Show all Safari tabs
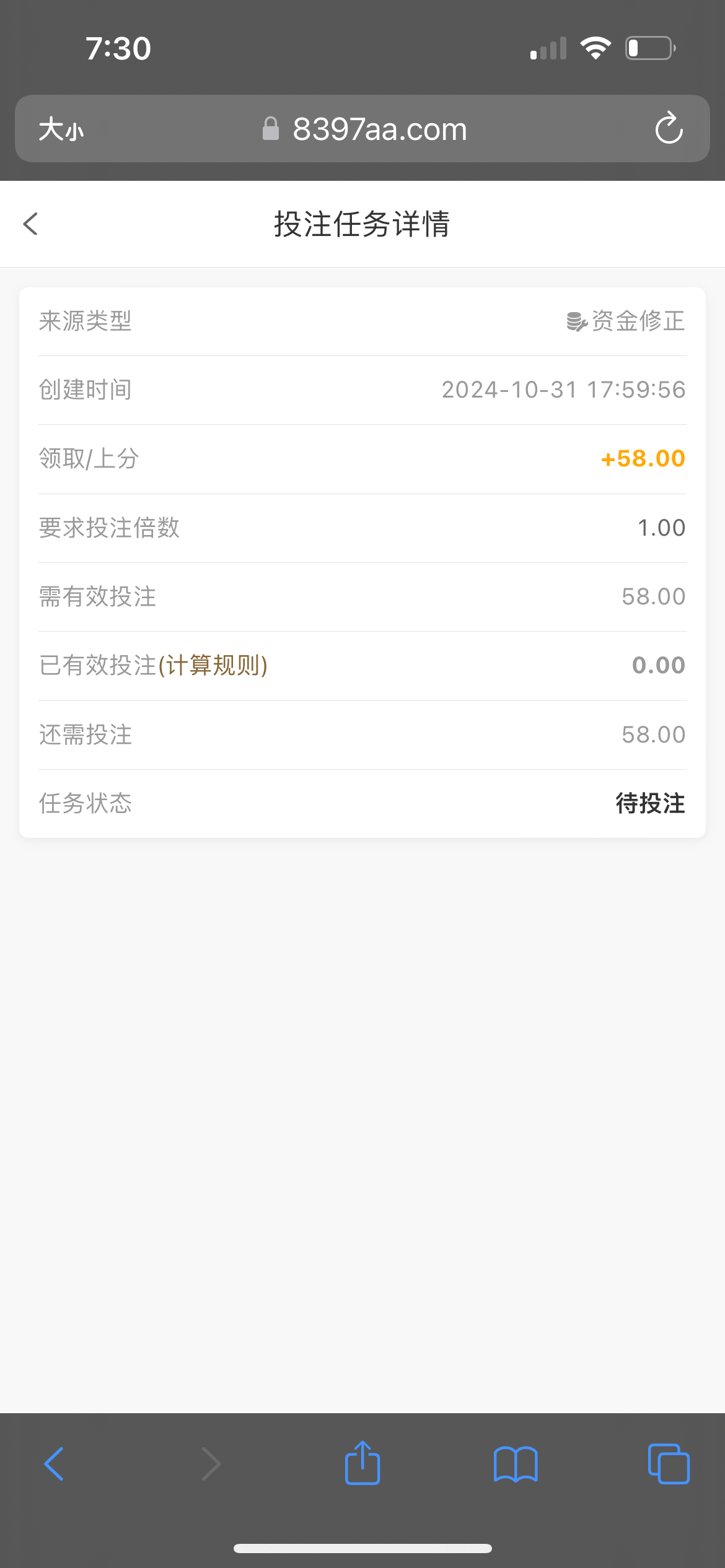Image resolution: width=725 pixels, height=1568 pixels. tap(668, 1464)
